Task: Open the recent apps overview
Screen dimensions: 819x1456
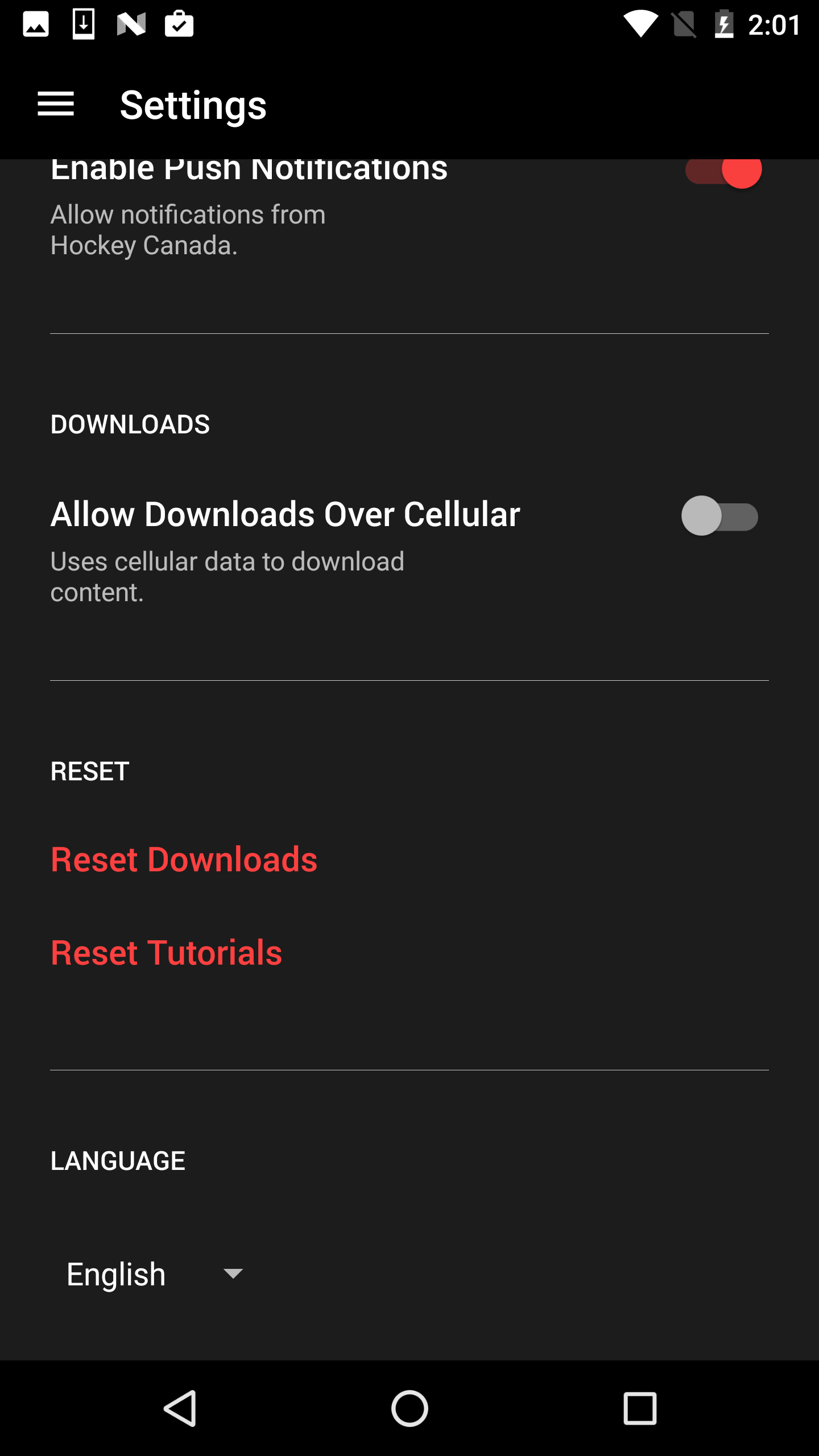Action: 640,1408
